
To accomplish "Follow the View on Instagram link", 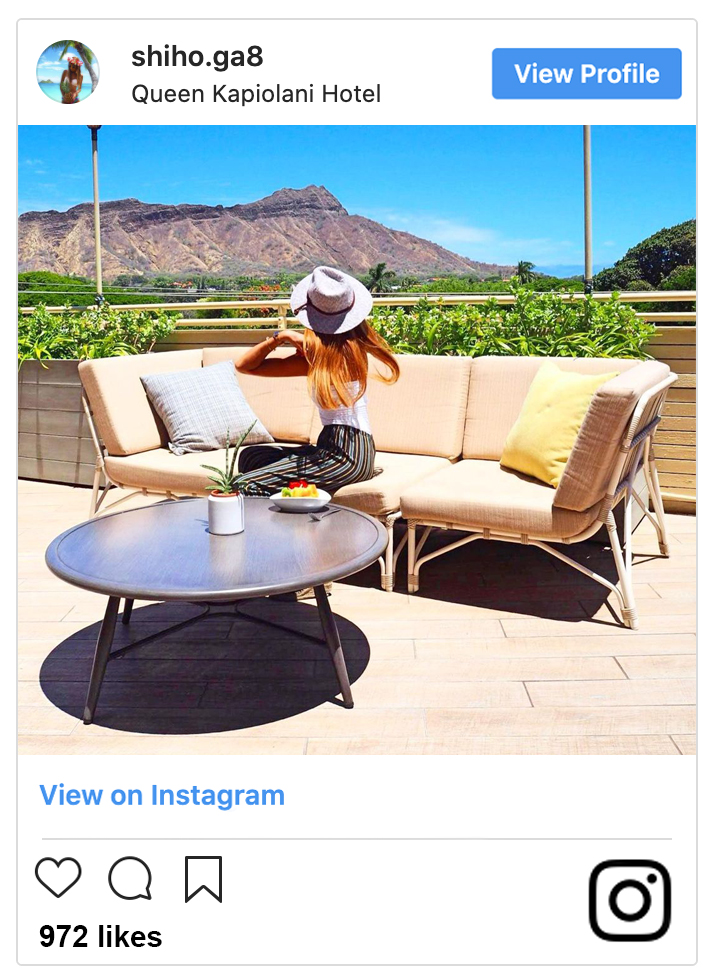I will [162, 795].
